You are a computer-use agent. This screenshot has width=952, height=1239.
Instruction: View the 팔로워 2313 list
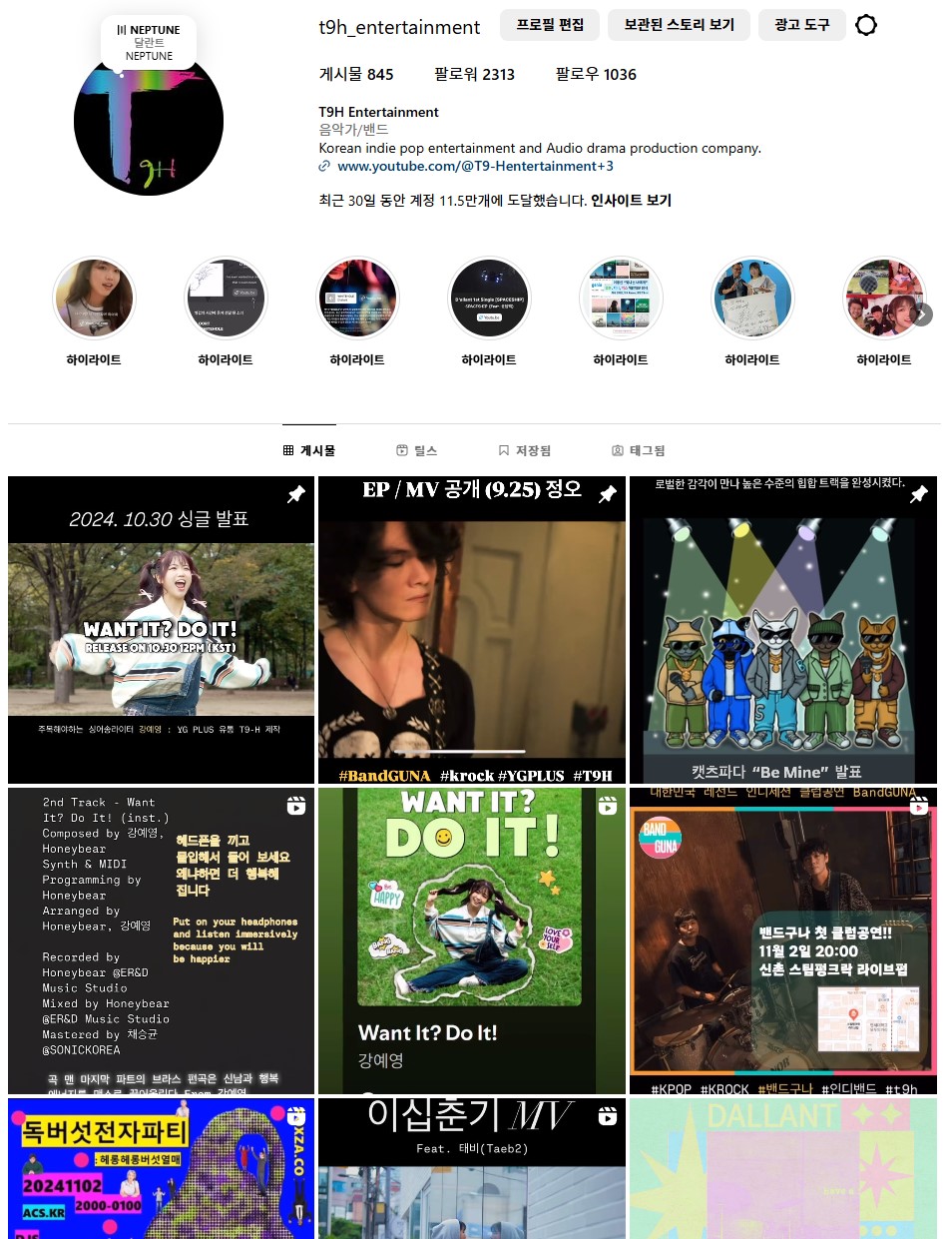[x=474, y=74]
